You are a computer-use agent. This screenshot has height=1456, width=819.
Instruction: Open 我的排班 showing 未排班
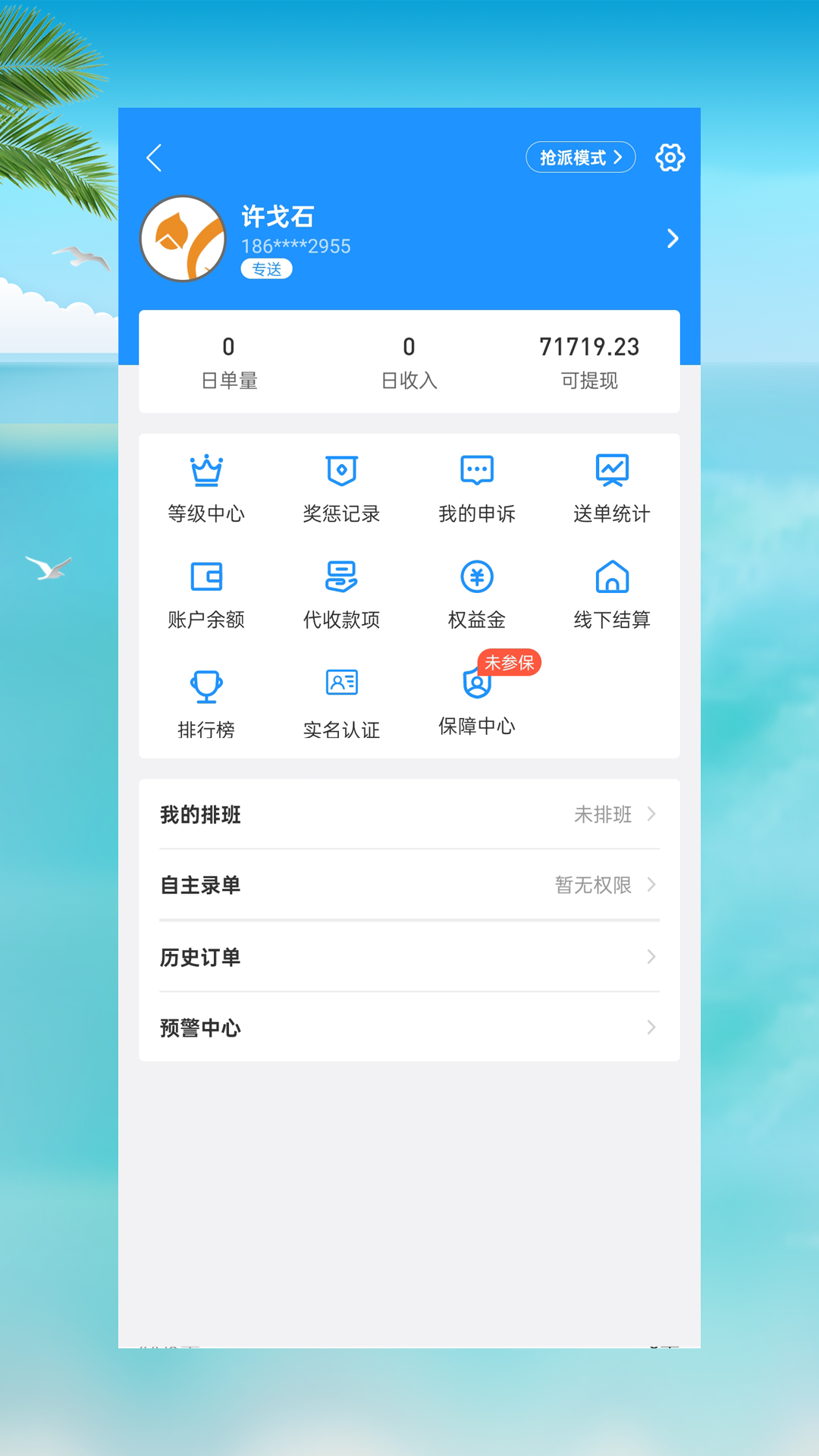tap(409, 814)
